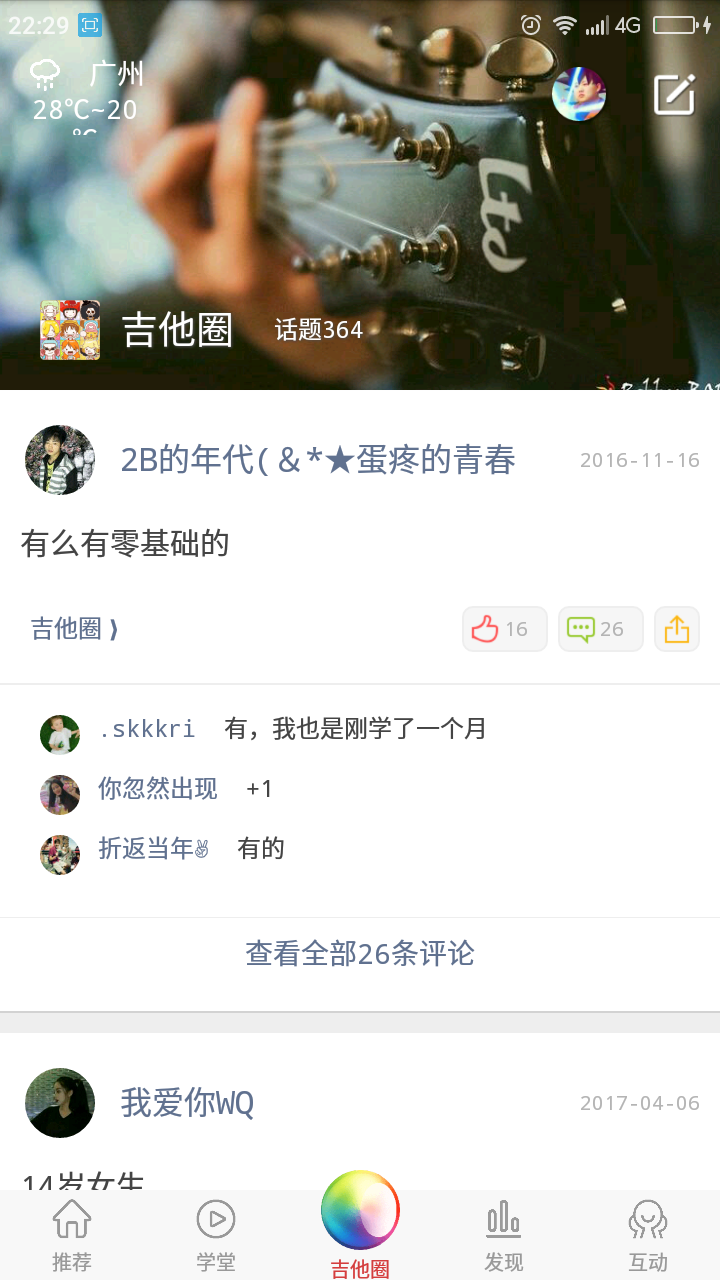Open comments on 有么有零基础的 post
The height and width of the screenshot is (1280, 720).
pyautogui.click(x=600, y=629)
